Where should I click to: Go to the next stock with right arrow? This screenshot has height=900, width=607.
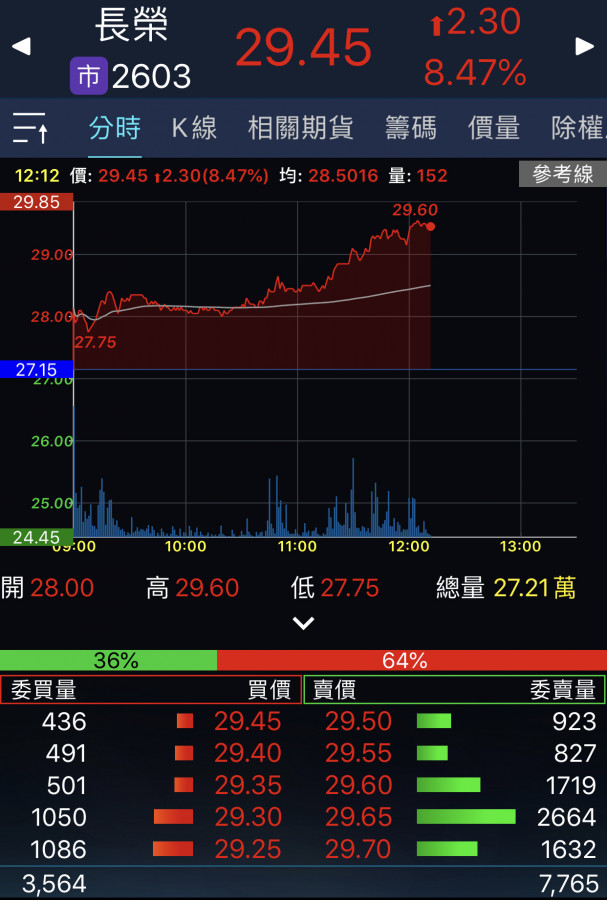pyautogui.click(x=585, y=47)
